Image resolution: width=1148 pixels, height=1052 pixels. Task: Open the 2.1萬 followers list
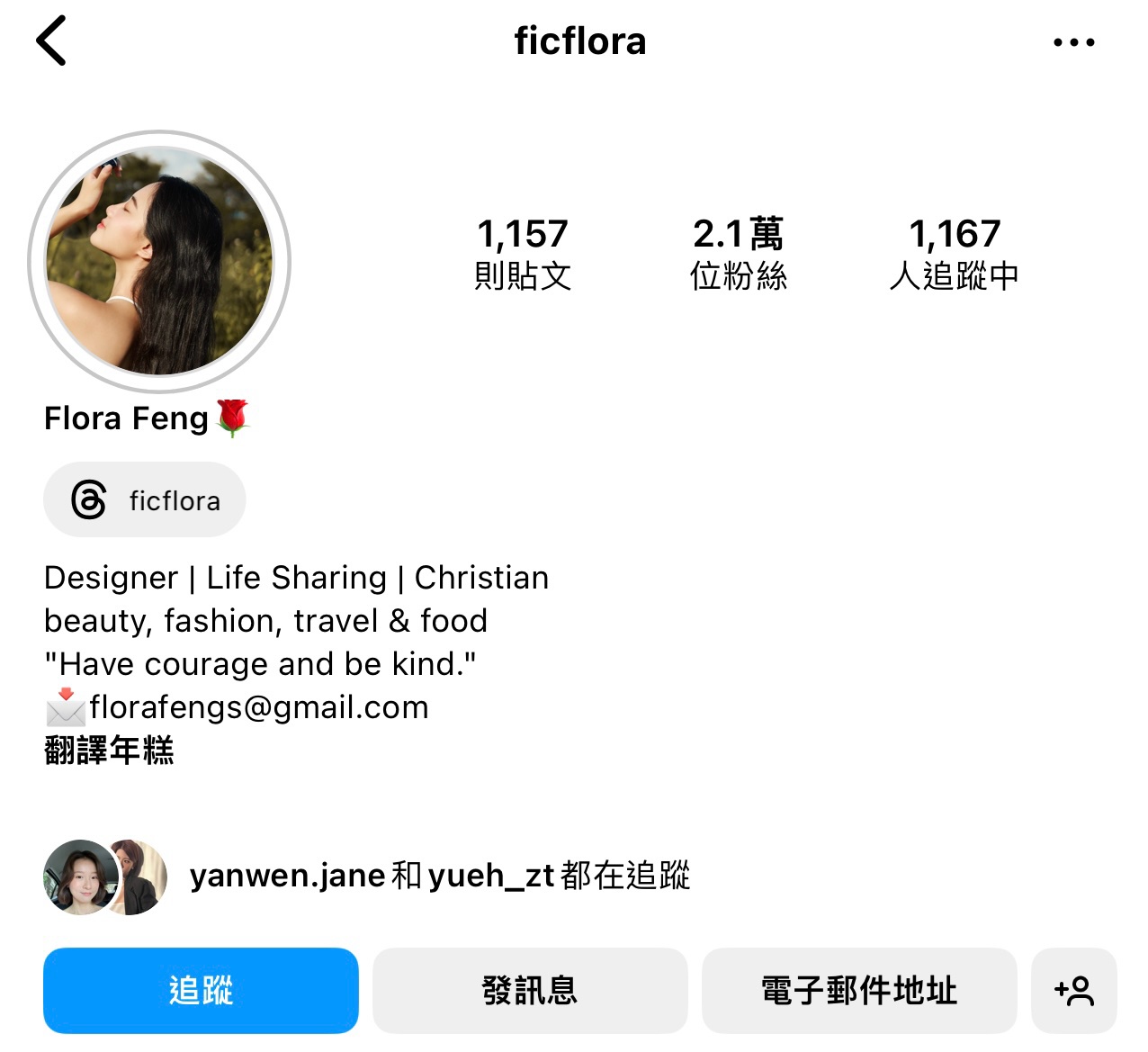click(738, 255)
